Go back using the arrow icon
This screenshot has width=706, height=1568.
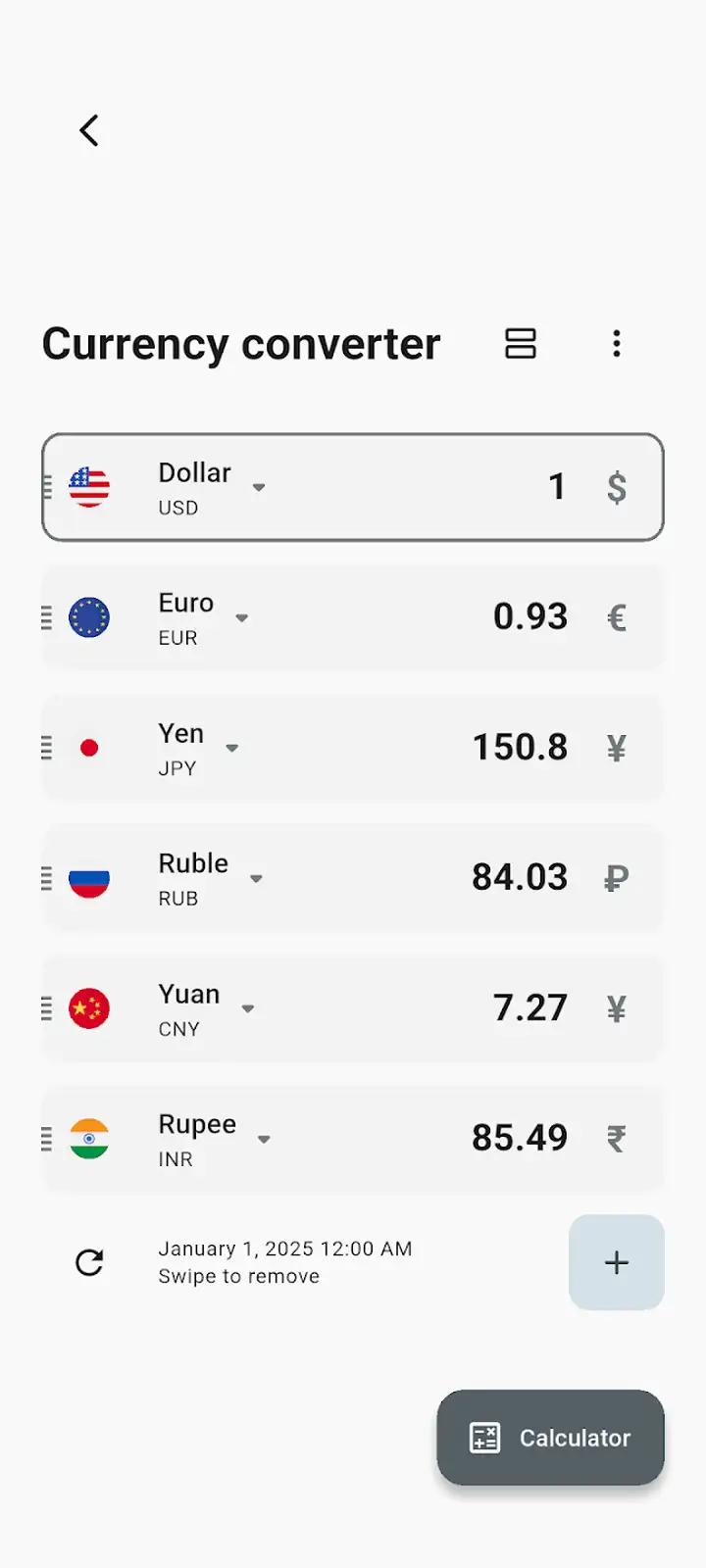tap(89, 130)
